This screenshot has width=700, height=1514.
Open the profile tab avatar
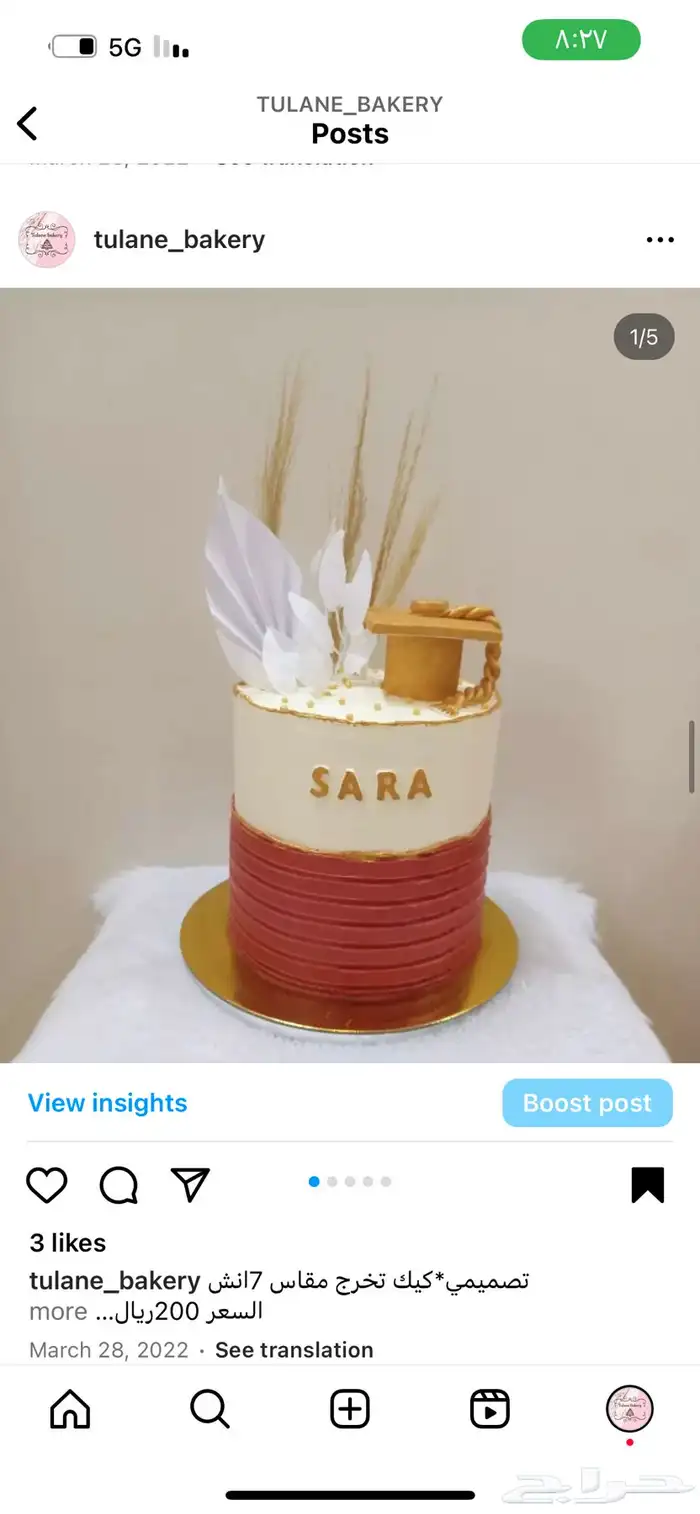[x=630, y=1409]
